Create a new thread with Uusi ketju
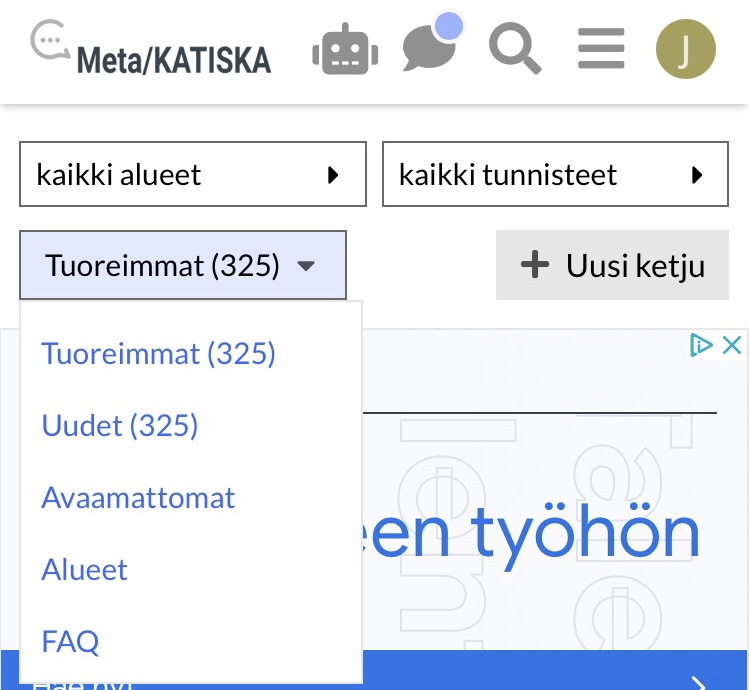This screenshot has width=749, height=690. (x=612, y=266)
